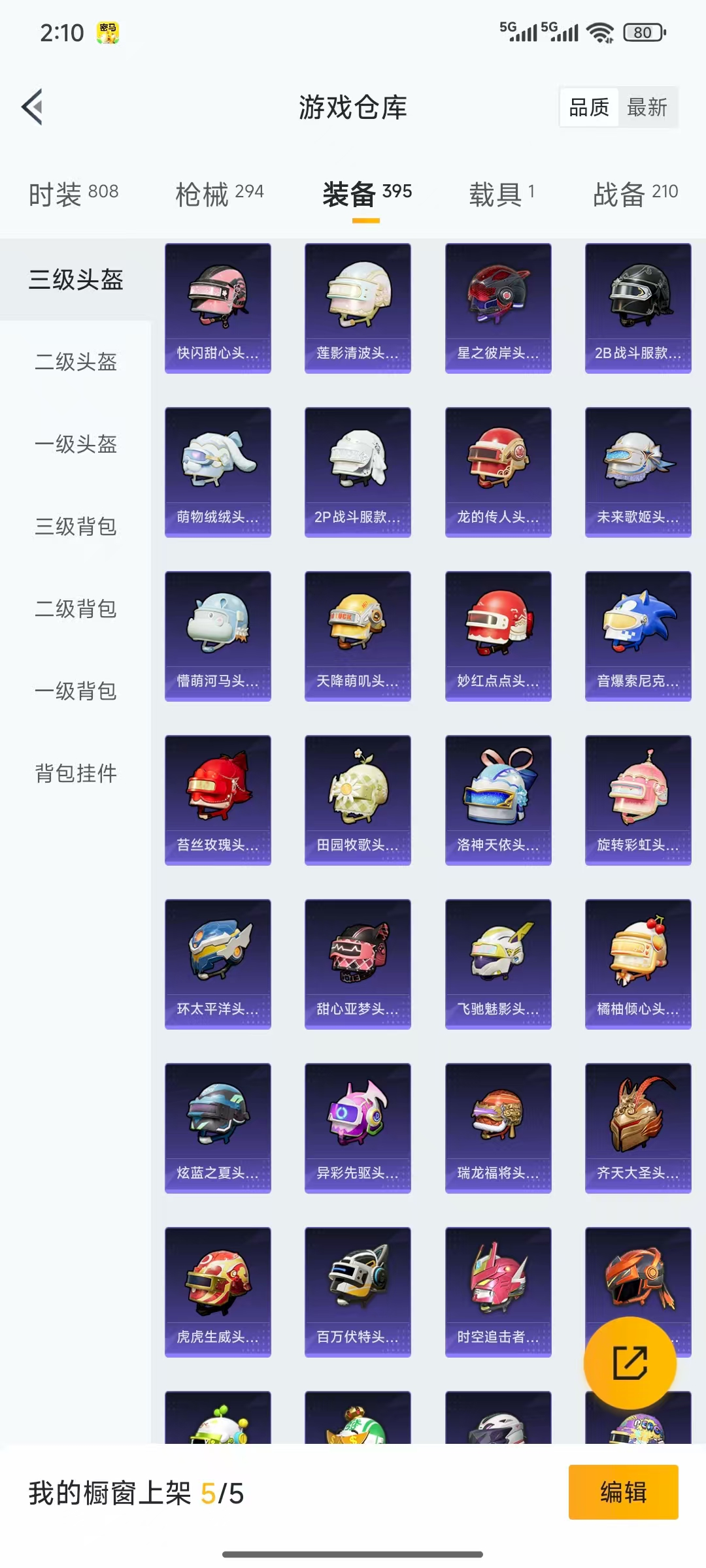Sort items by 品质
Viewport: 706px width, 1568px height.
click(589, 107)
